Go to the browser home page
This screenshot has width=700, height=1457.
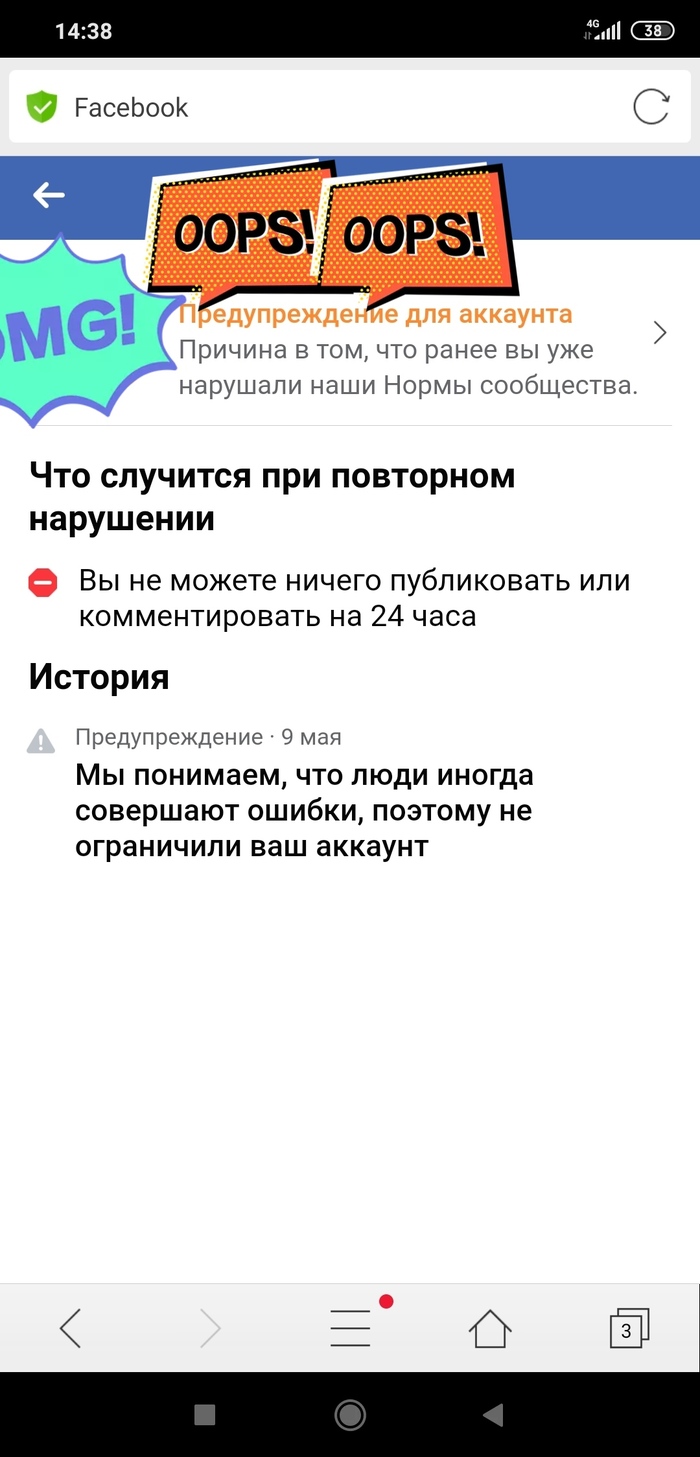point(490,1328)
